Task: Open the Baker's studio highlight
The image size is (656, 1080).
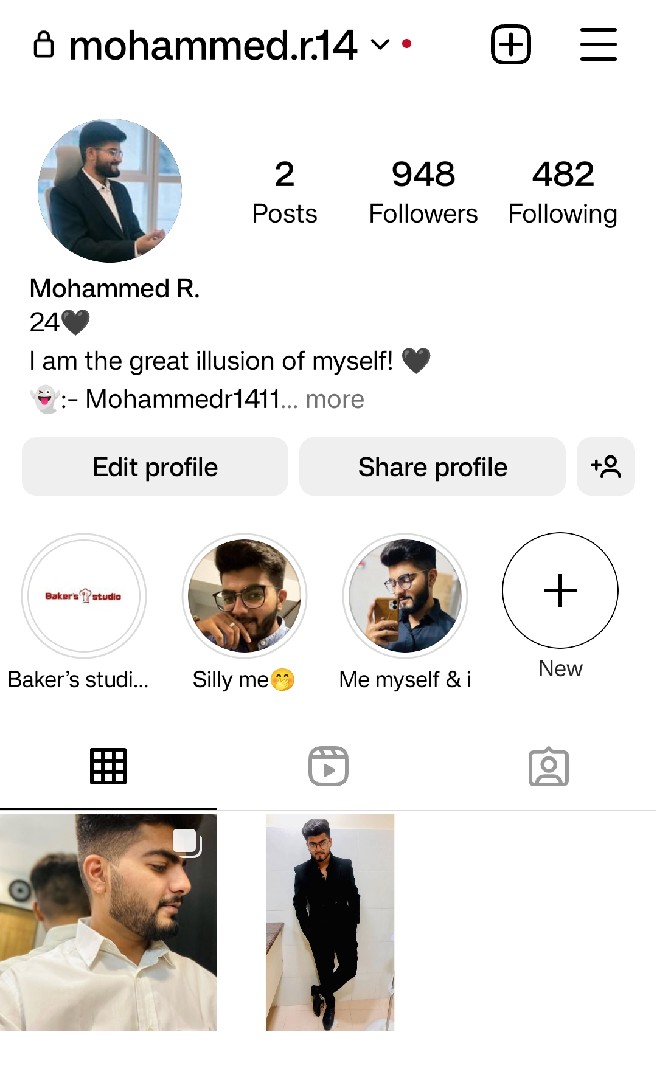Action: coord(84,596)
